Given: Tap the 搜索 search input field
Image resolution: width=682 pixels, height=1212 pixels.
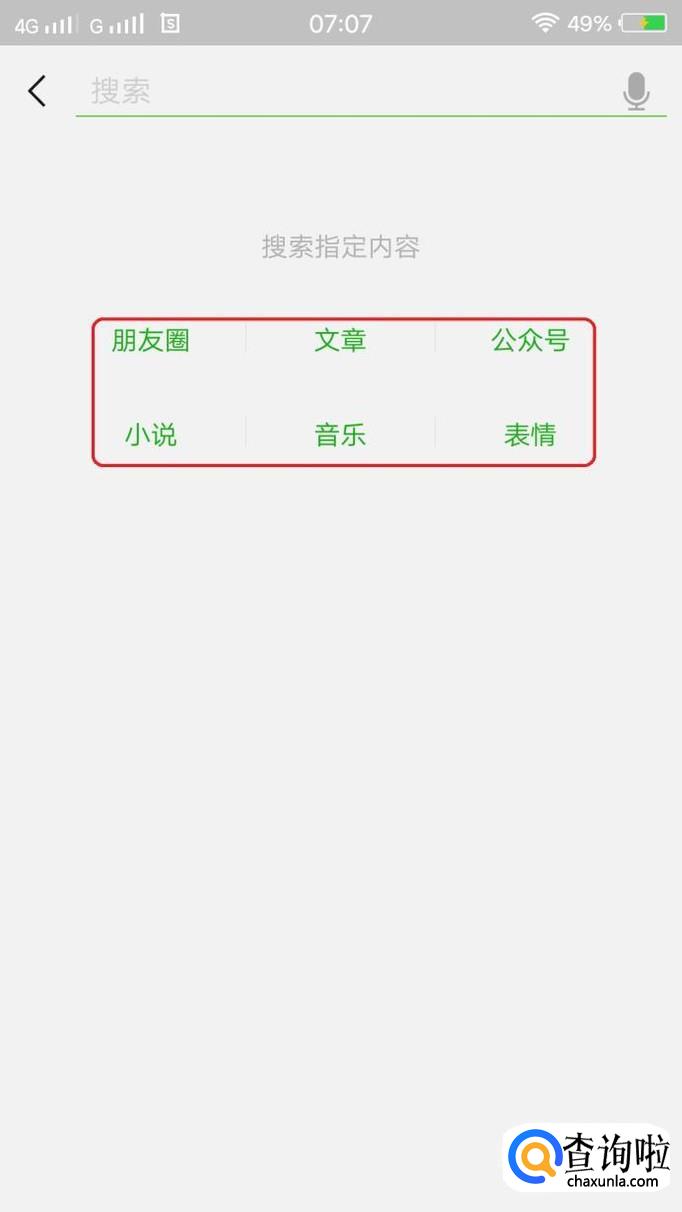Looking at the screenshot, I should [340, 92].
